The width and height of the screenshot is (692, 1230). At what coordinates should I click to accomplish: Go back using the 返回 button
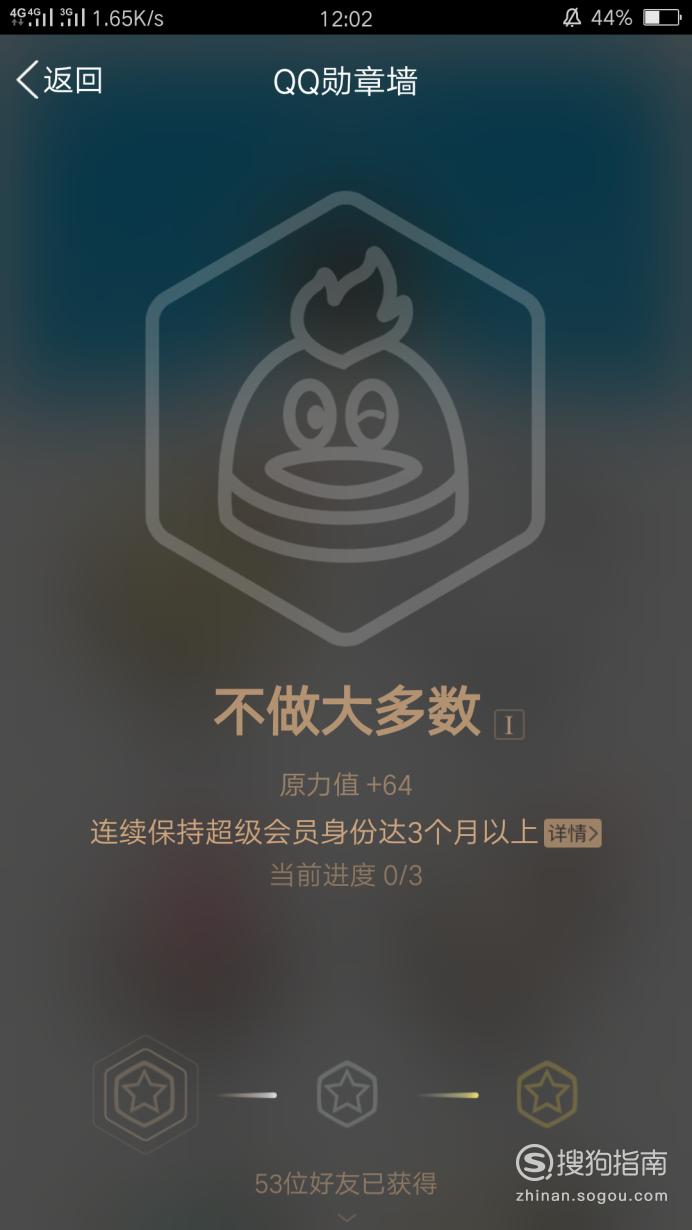(x=60, y=80)
